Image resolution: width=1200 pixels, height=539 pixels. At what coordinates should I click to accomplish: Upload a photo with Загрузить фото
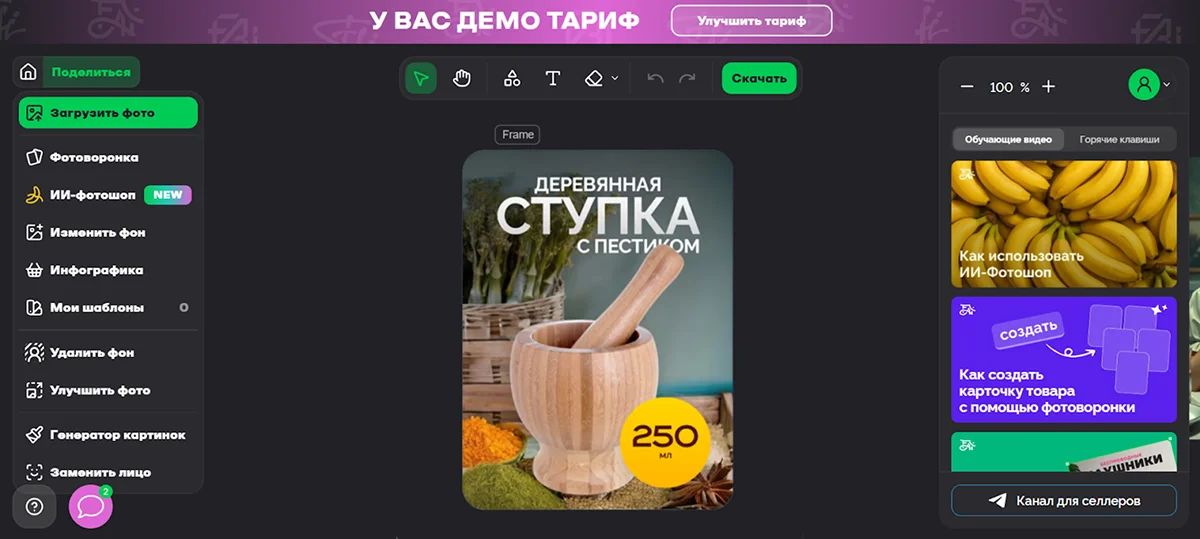[108, 113]
